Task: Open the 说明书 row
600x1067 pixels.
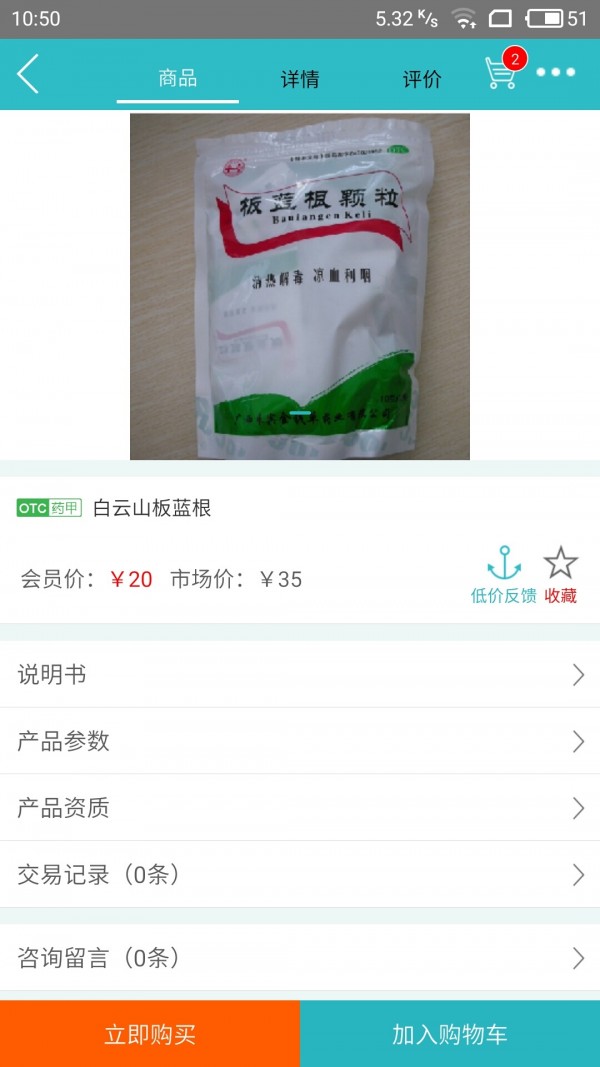Action: tap(300, 675)
